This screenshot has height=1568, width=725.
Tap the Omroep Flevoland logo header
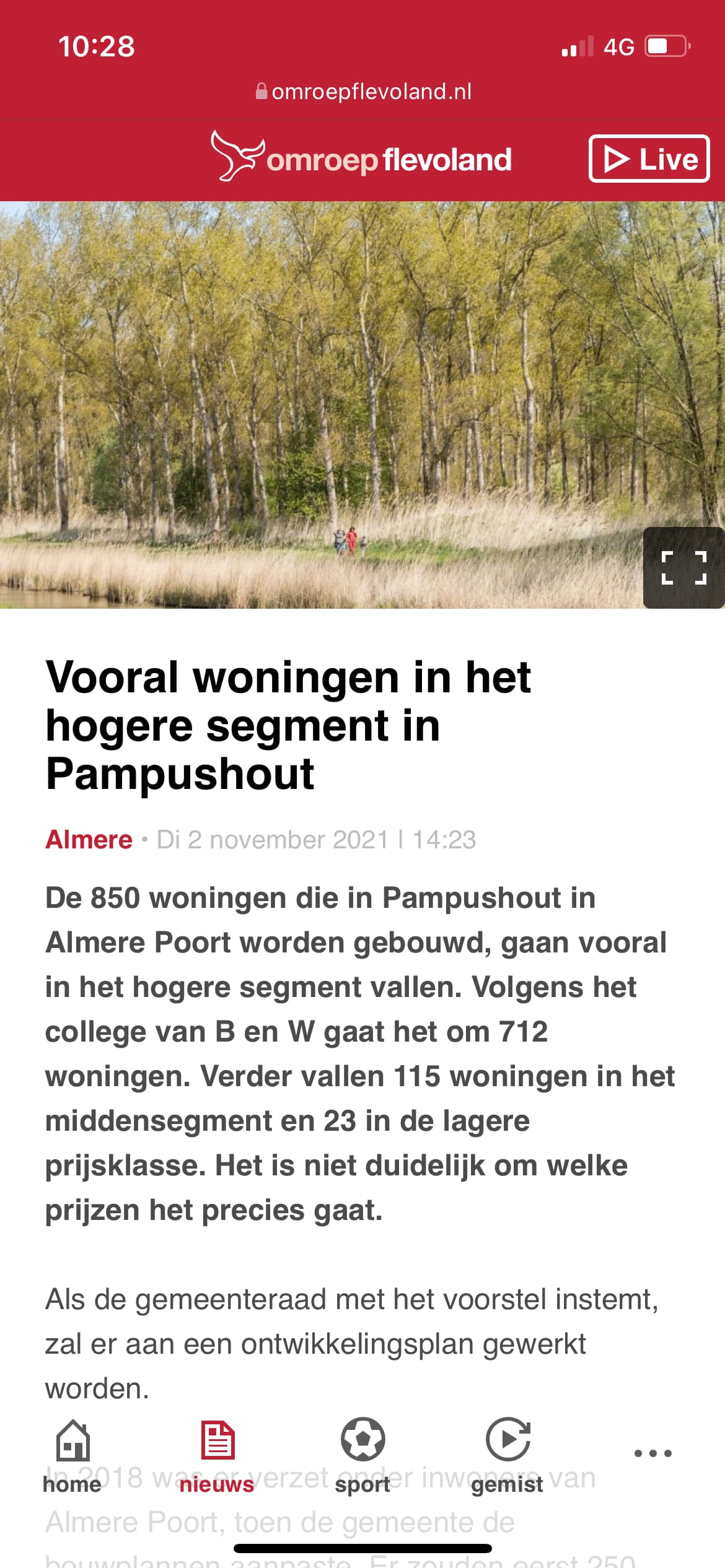point(361,156)
